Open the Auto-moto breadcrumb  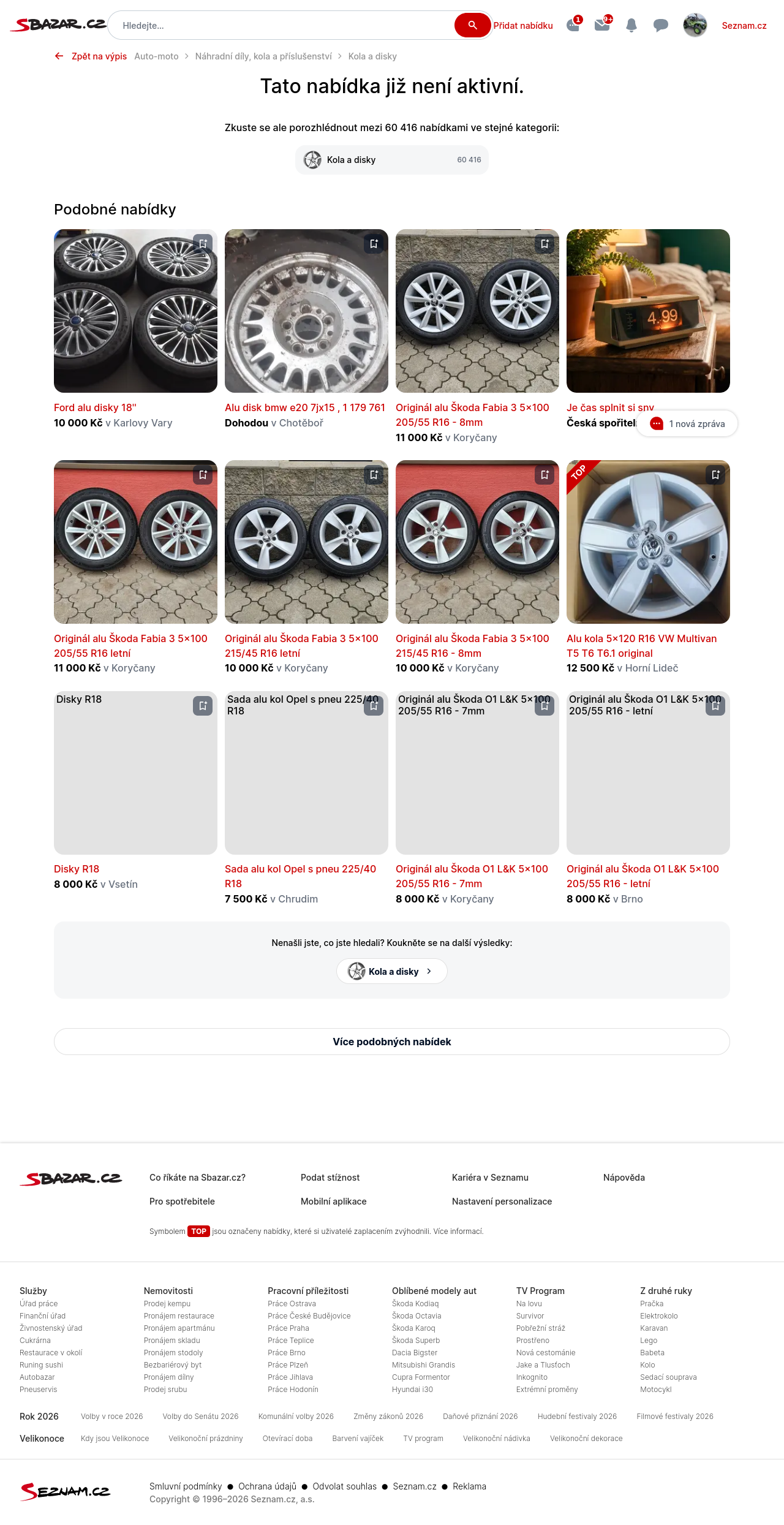(156, 56)
